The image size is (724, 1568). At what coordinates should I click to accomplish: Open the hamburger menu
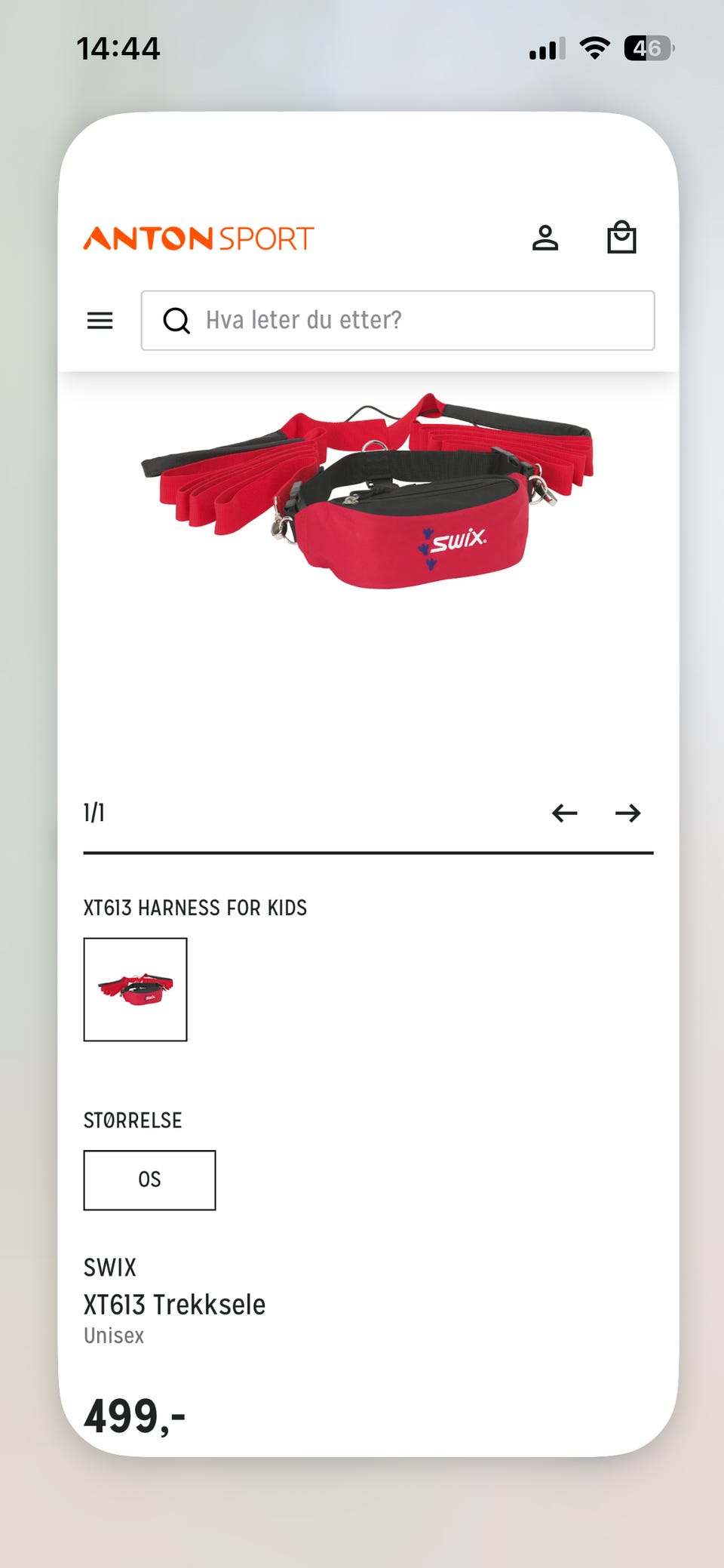click(x=100, y=321)
